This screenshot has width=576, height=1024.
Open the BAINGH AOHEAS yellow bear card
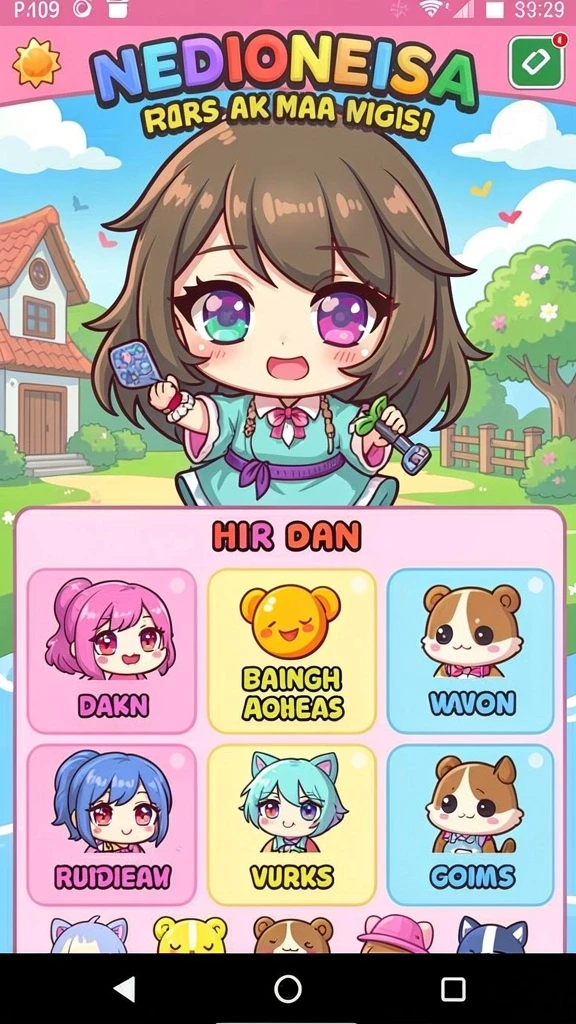click(x=292, y=651)
